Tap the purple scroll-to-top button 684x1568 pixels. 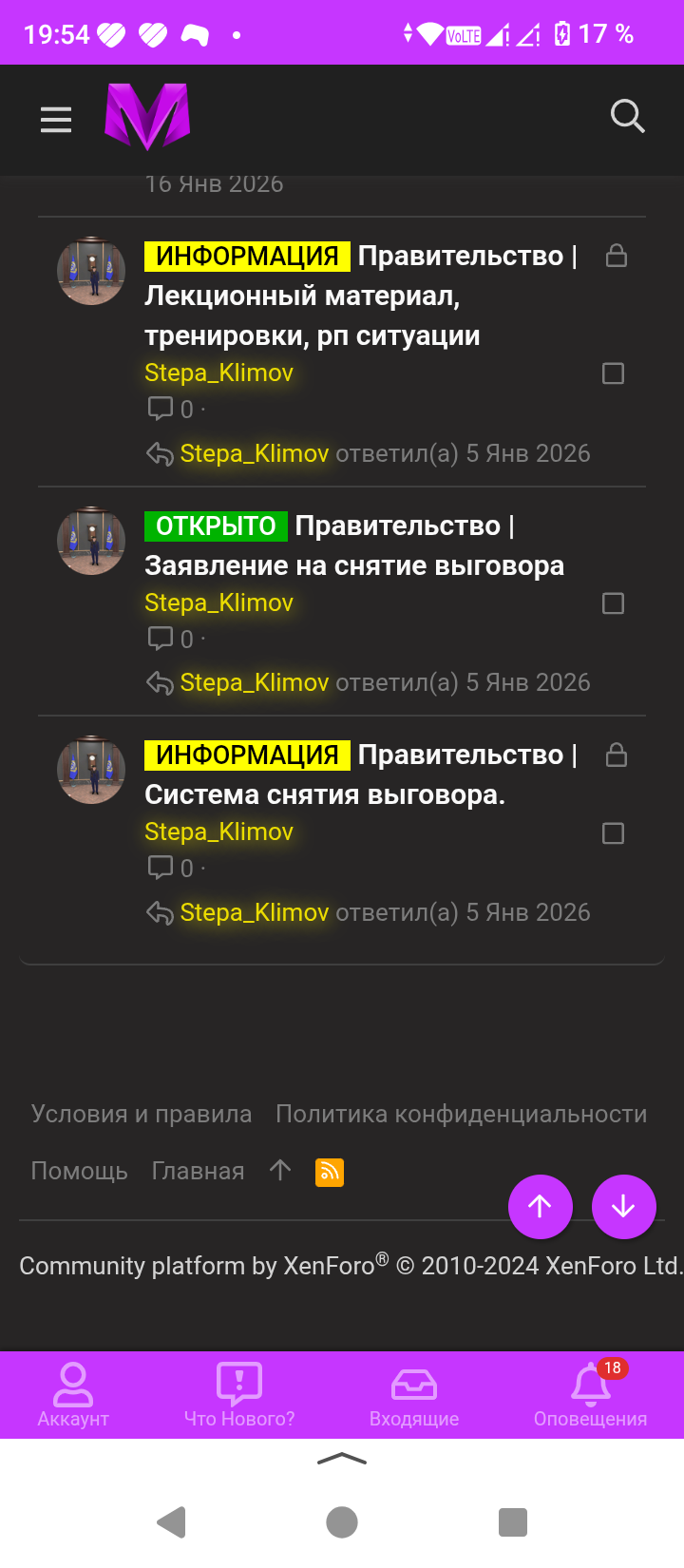(x=540, y=1207)
